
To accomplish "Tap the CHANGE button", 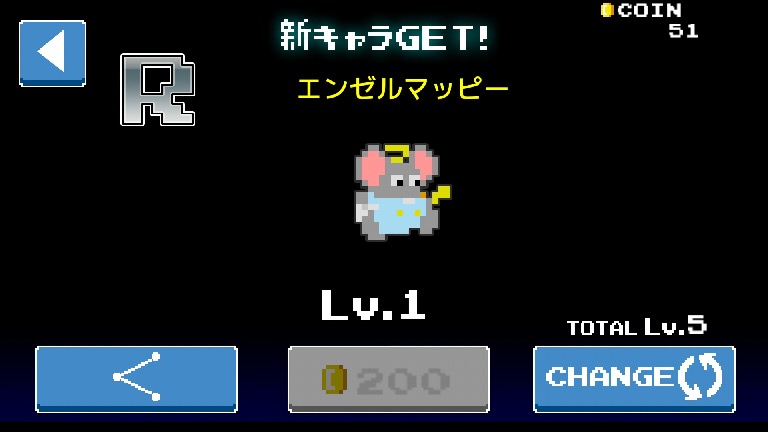I will pyautogui.click(x=634, y=378).
